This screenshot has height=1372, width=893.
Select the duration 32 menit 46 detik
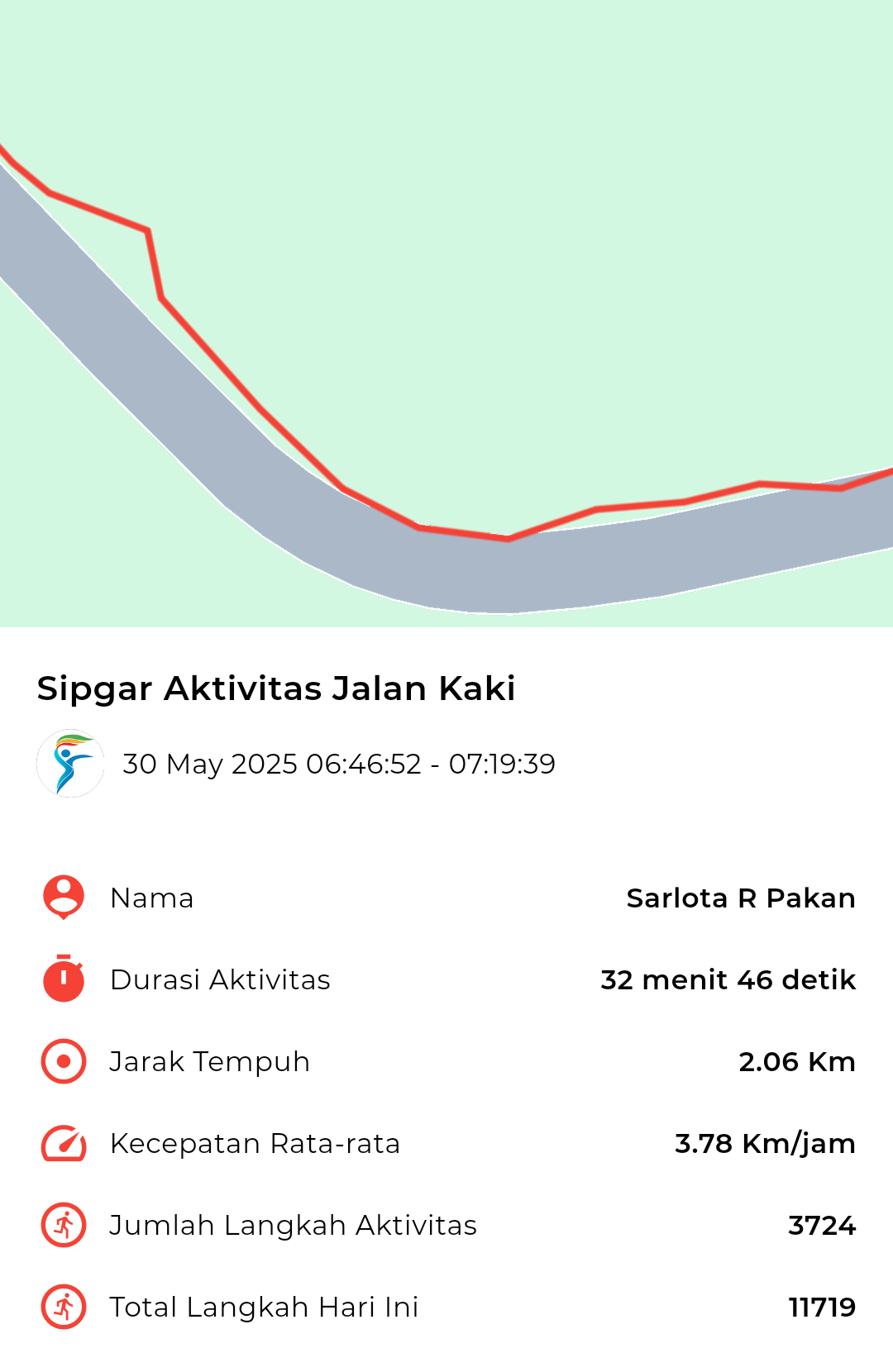(x=728, y=979)
